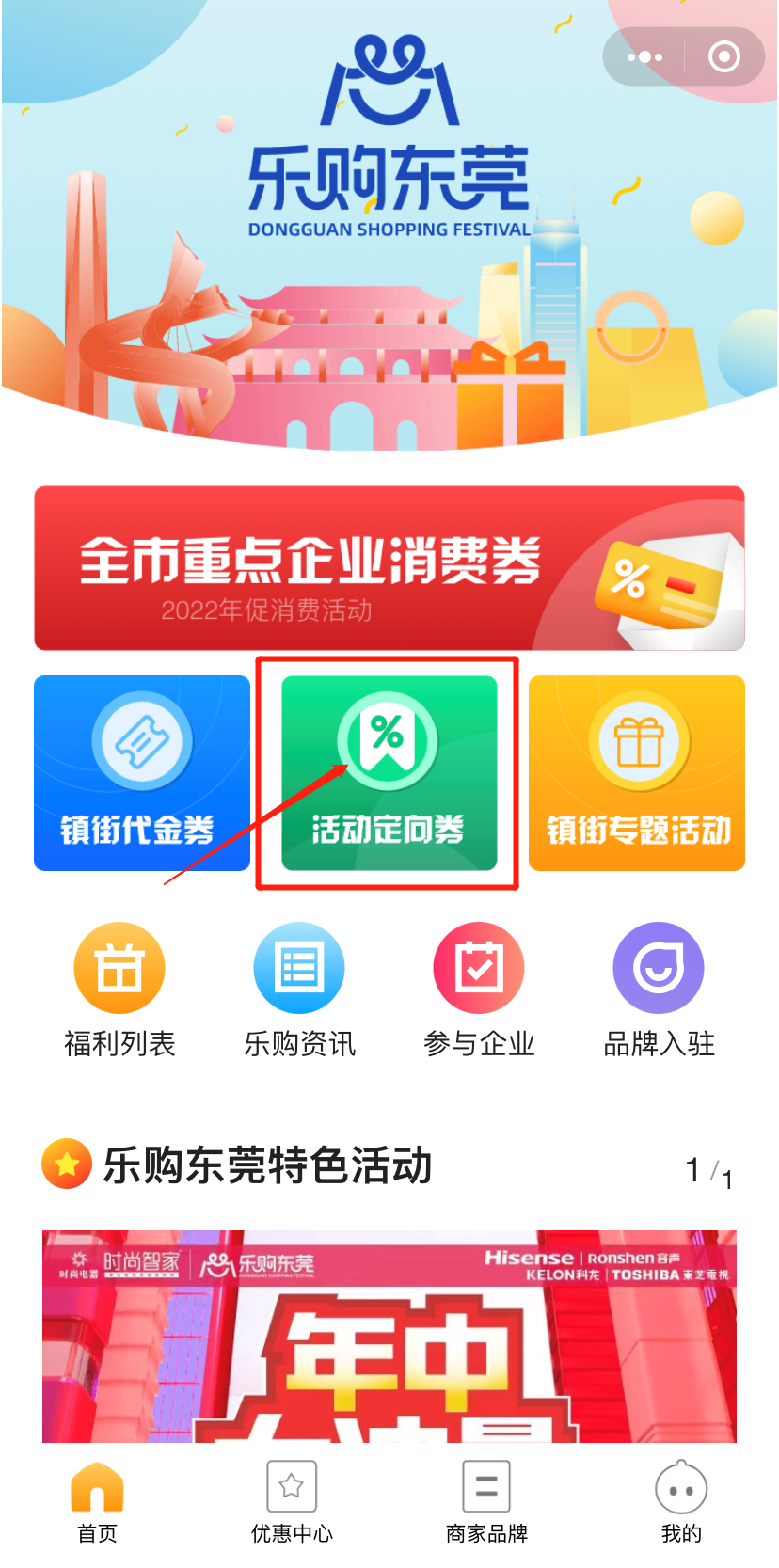Open the 年中 promotion banner
This screenshot has width=779, height=1568.
389,1336
